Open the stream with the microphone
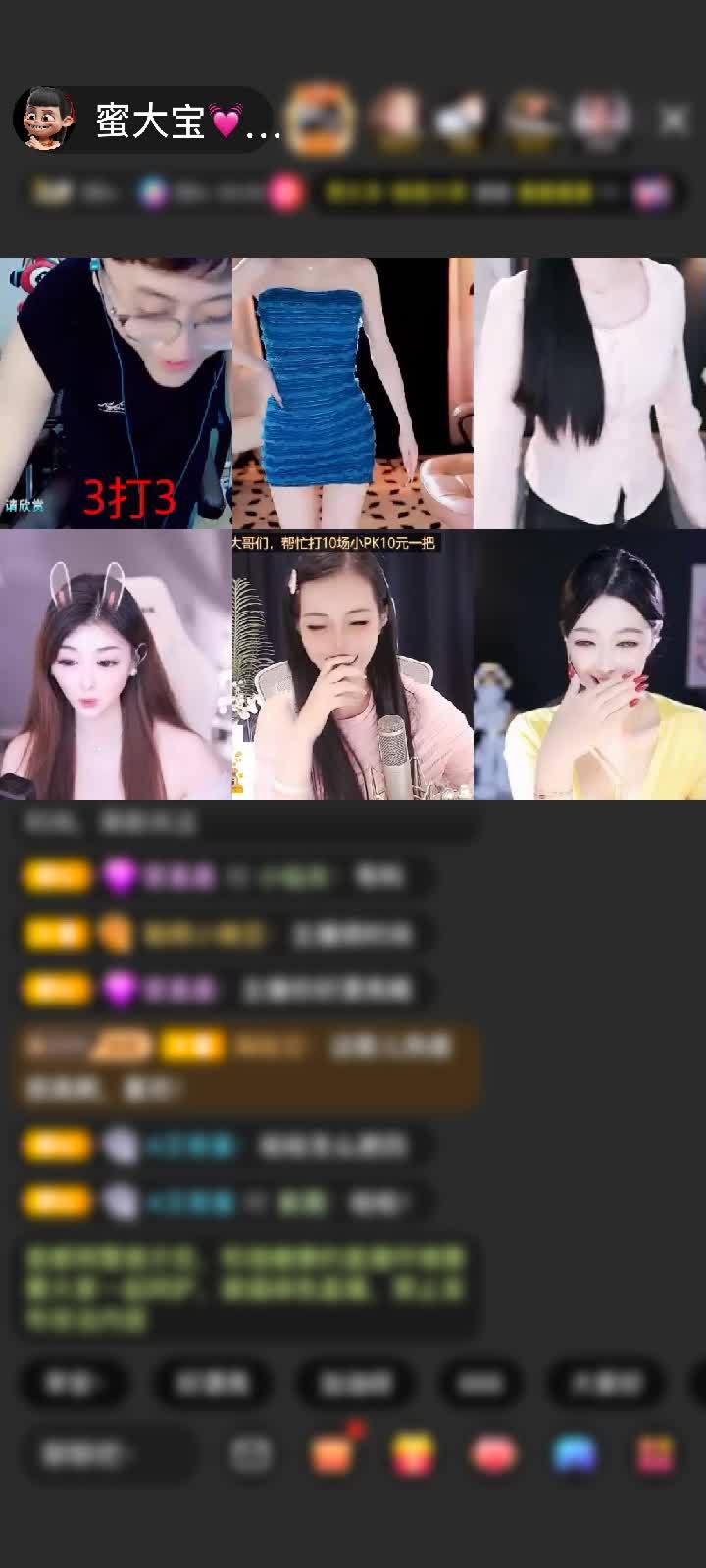The image size is (706, 1568). click(352, 664)
